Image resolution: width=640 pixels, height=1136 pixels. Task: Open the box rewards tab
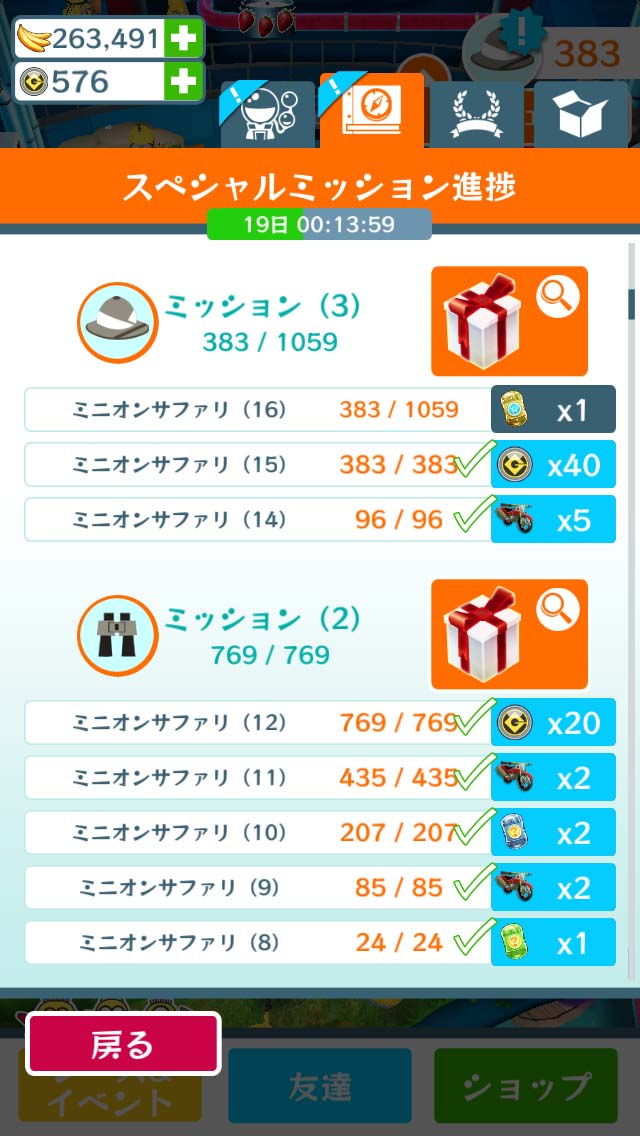(581, 116)
